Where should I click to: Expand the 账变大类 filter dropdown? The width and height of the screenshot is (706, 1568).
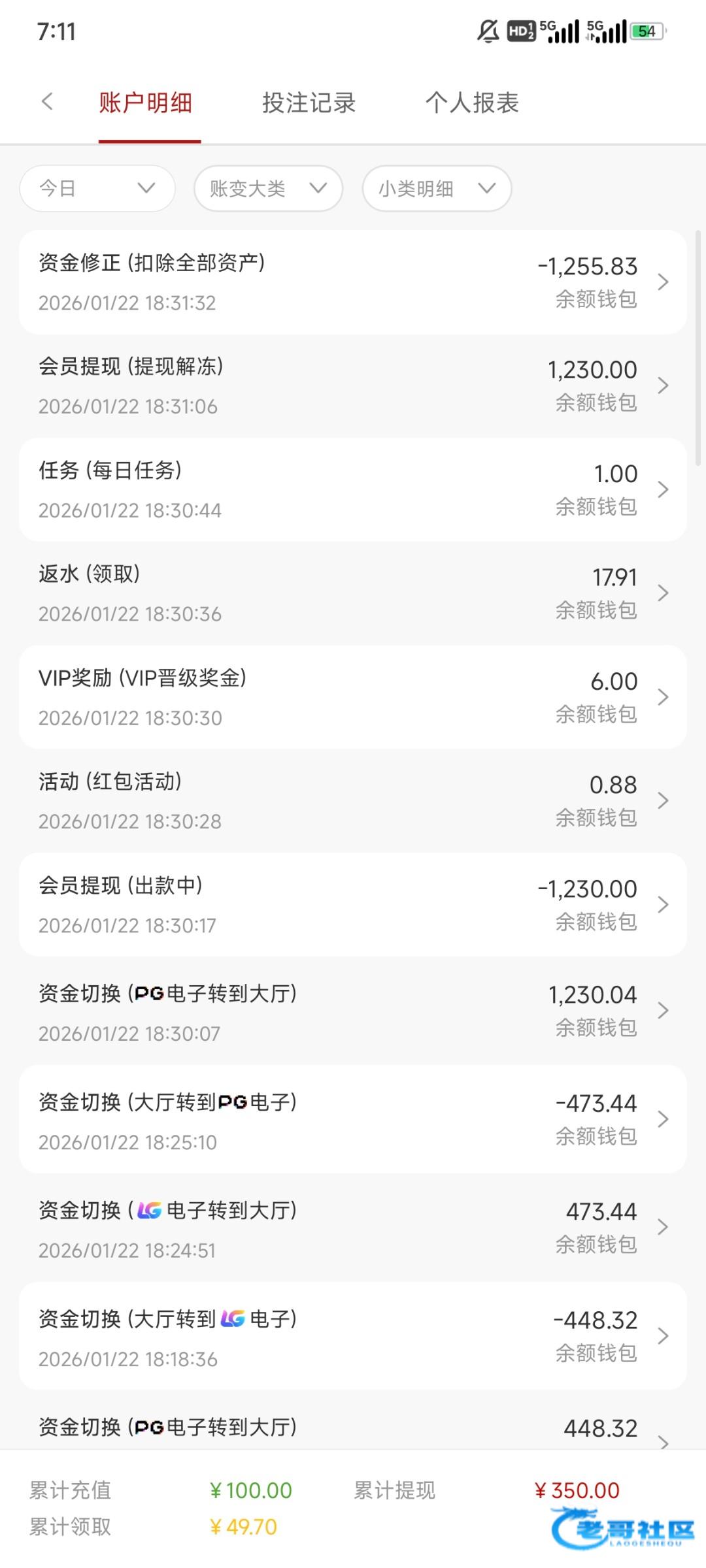tap(269, 189)
